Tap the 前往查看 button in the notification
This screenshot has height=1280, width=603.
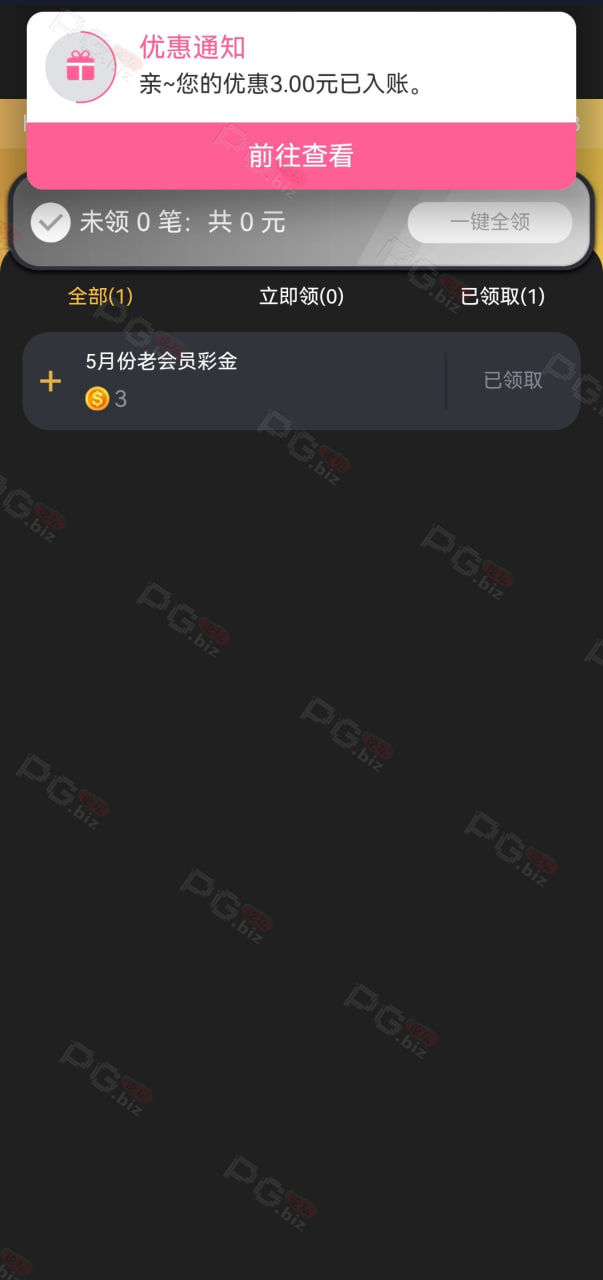click(301, 156)
